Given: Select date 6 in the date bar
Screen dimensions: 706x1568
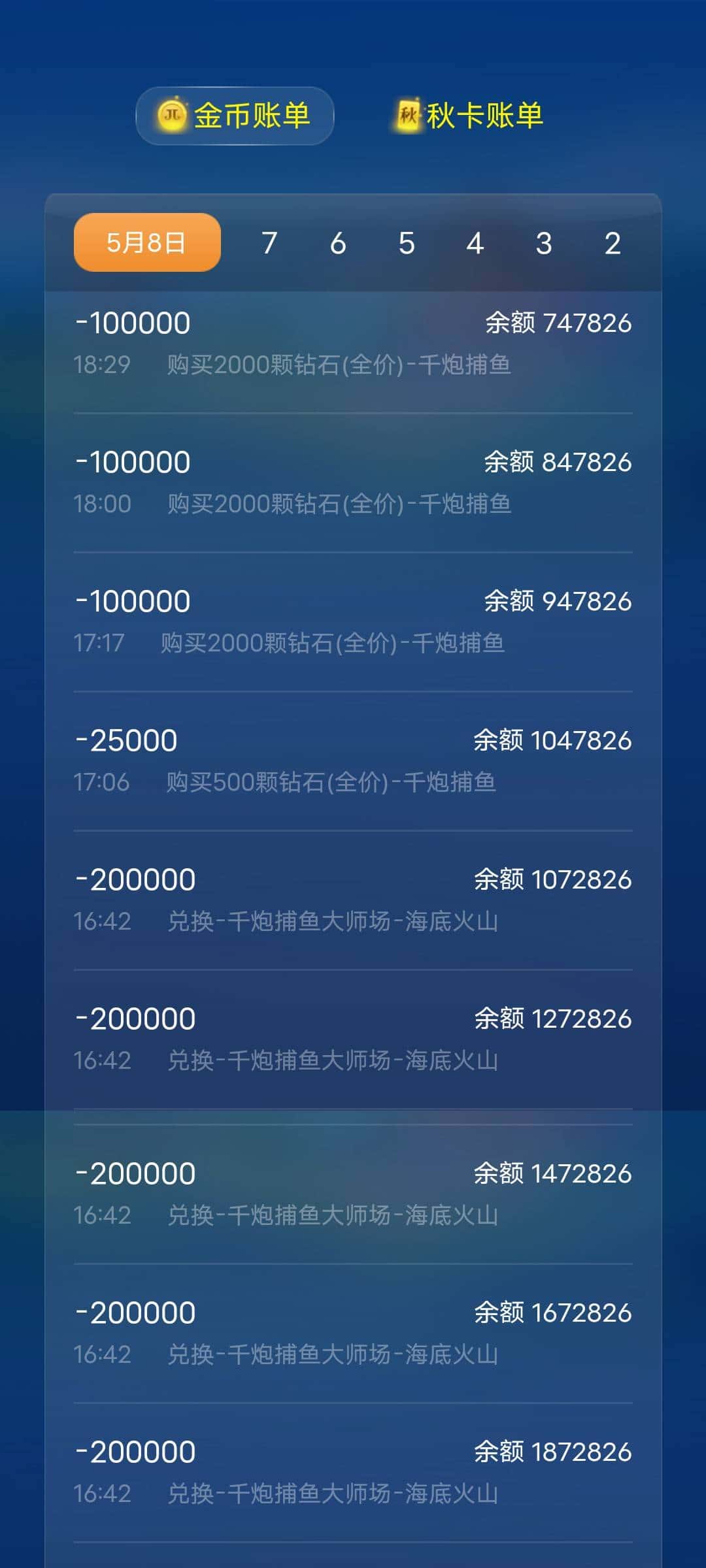Looking at the screenshot, I should (339, 242).
